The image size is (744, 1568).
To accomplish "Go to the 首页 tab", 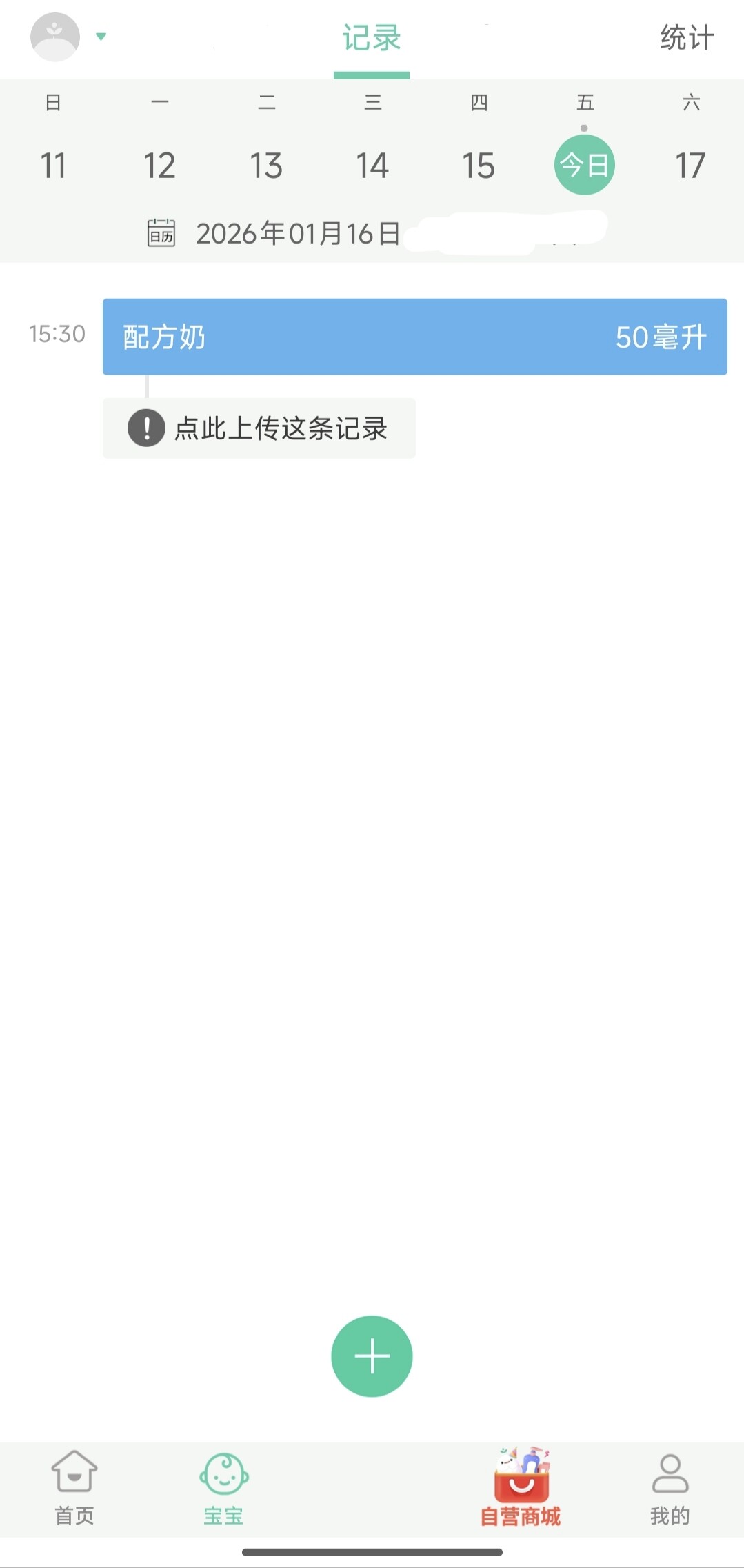I will coord(74,1489).
